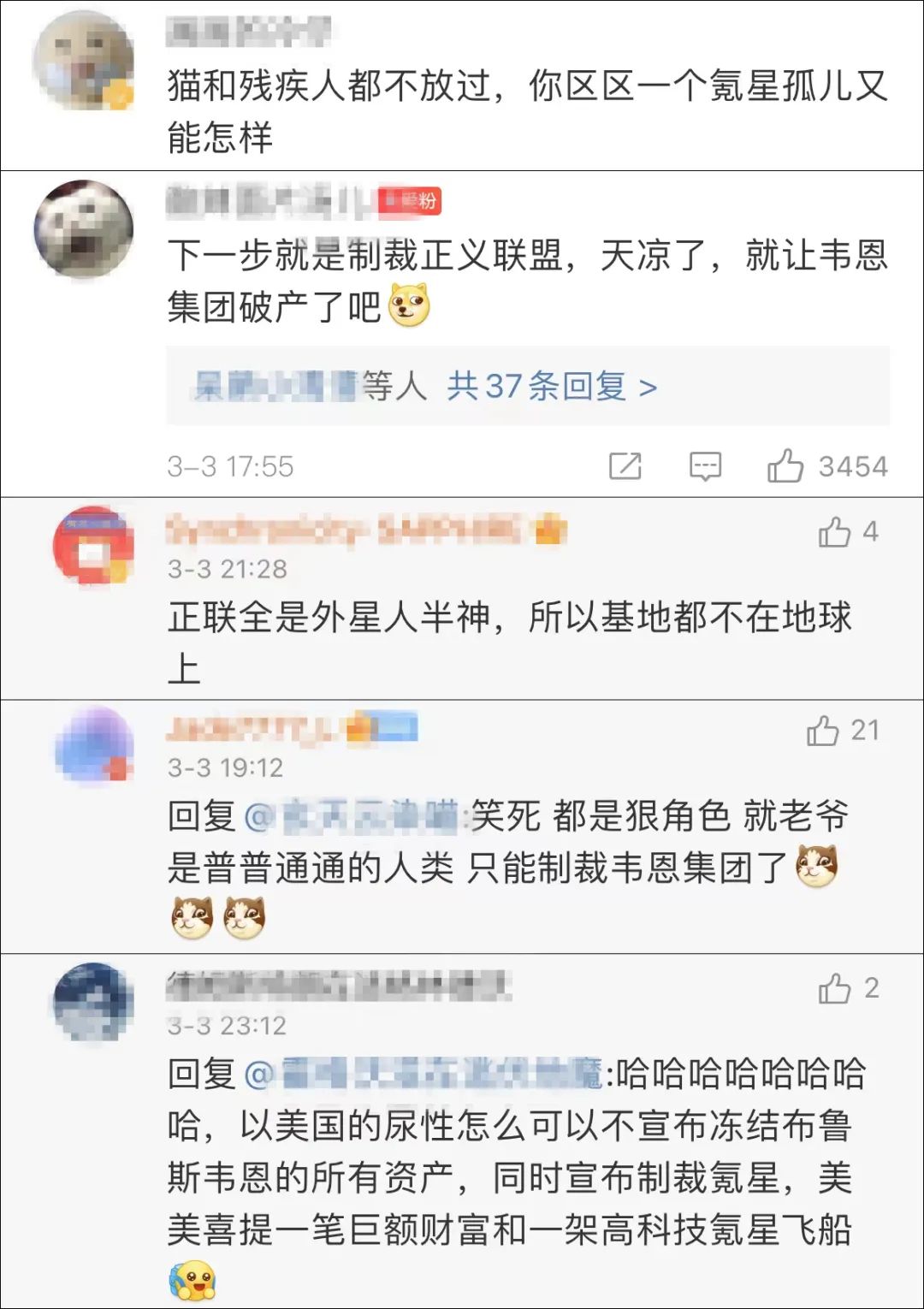Like the comment with 3454 likes
This screenshot has width=924, height=1309.
[785, 466]
